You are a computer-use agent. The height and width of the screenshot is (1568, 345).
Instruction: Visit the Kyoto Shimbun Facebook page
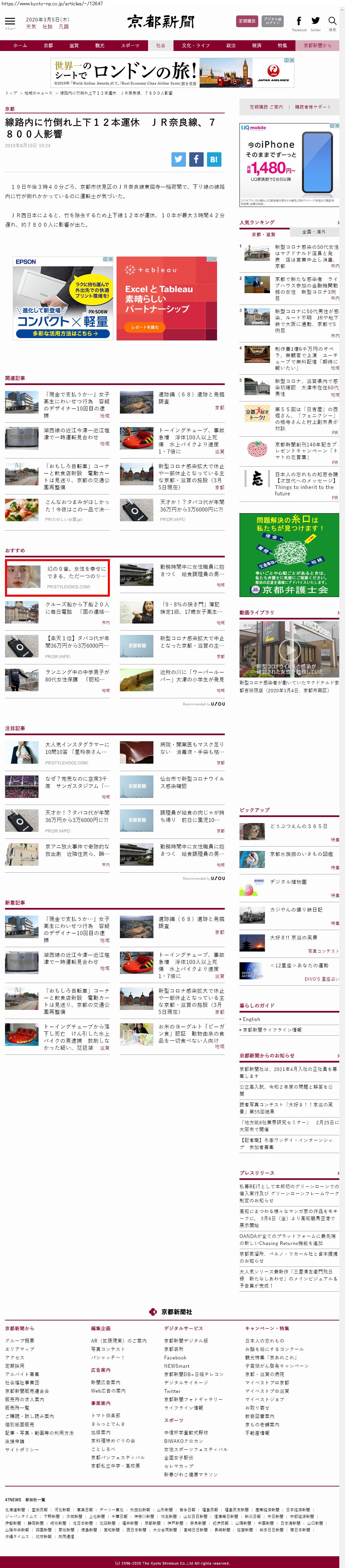[299, 21]
